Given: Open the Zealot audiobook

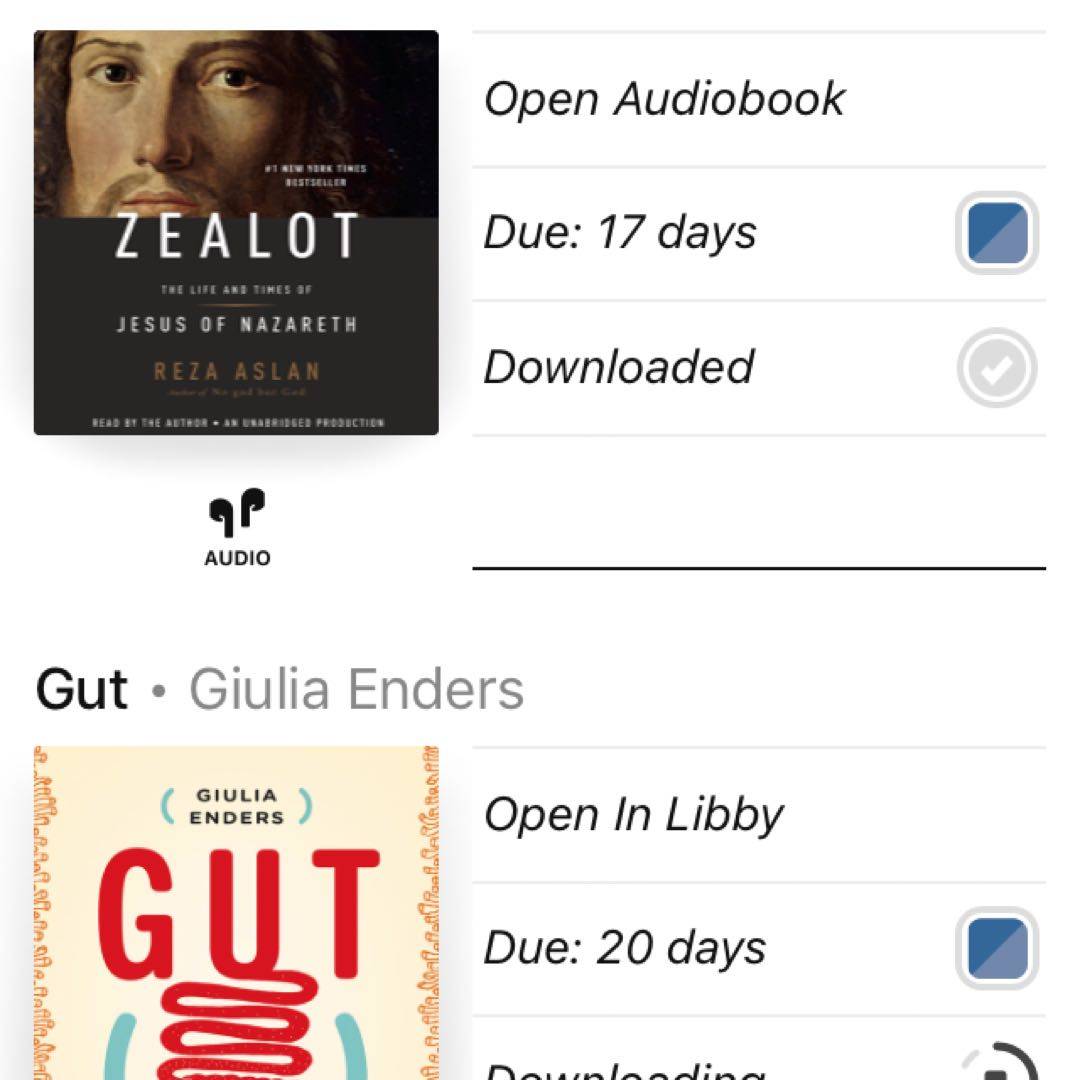Looking at the screenshot, I should point(664,99).
